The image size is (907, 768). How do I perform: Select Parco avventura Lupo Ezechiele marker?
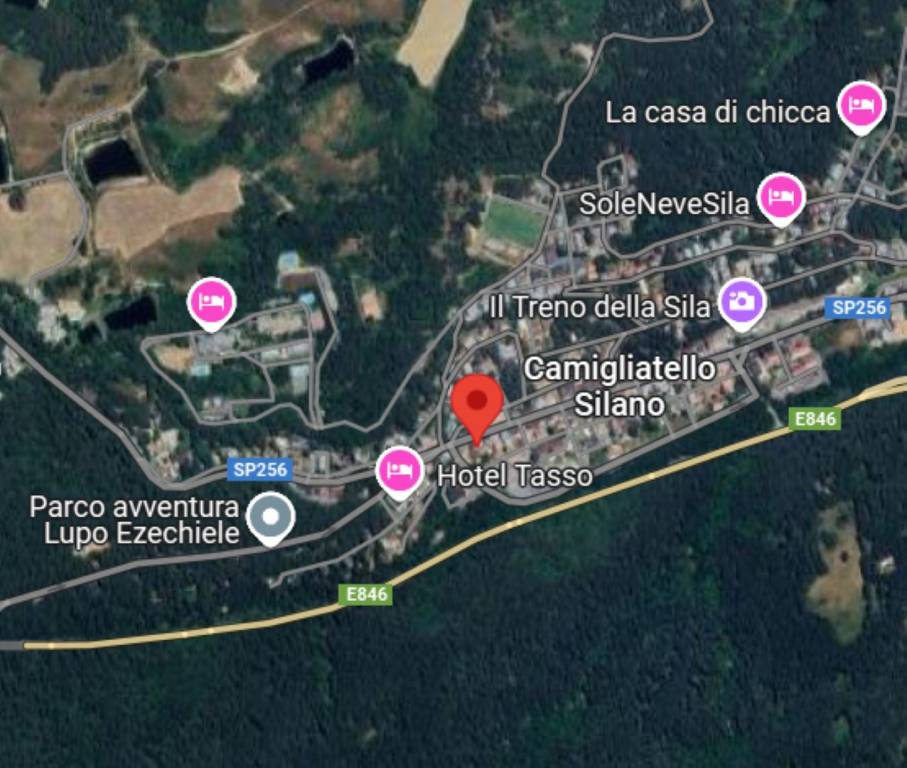(x=271, y=517)
